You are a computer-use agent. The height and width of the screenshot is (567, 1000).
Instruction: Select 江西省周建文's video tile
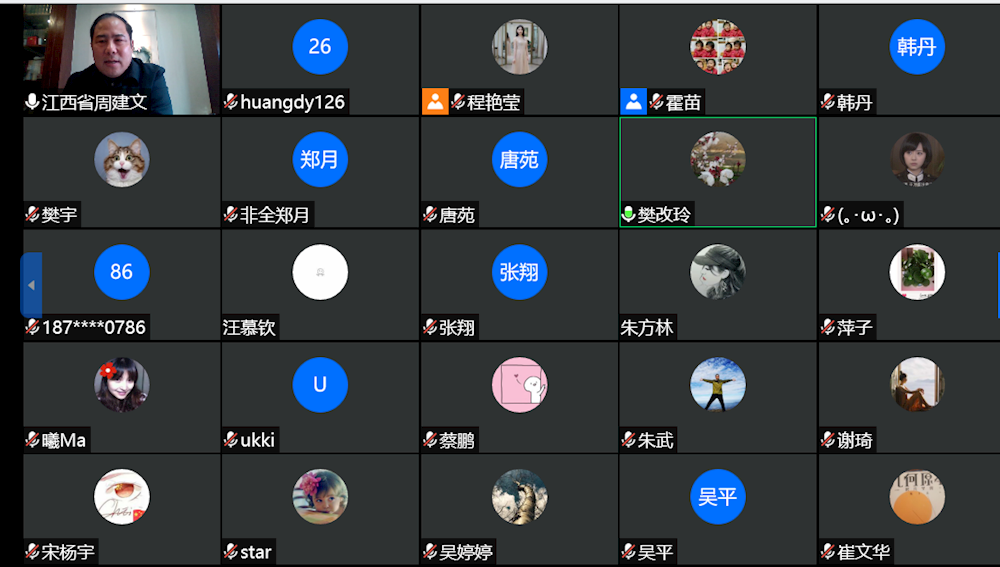click(x=121, y=58)
